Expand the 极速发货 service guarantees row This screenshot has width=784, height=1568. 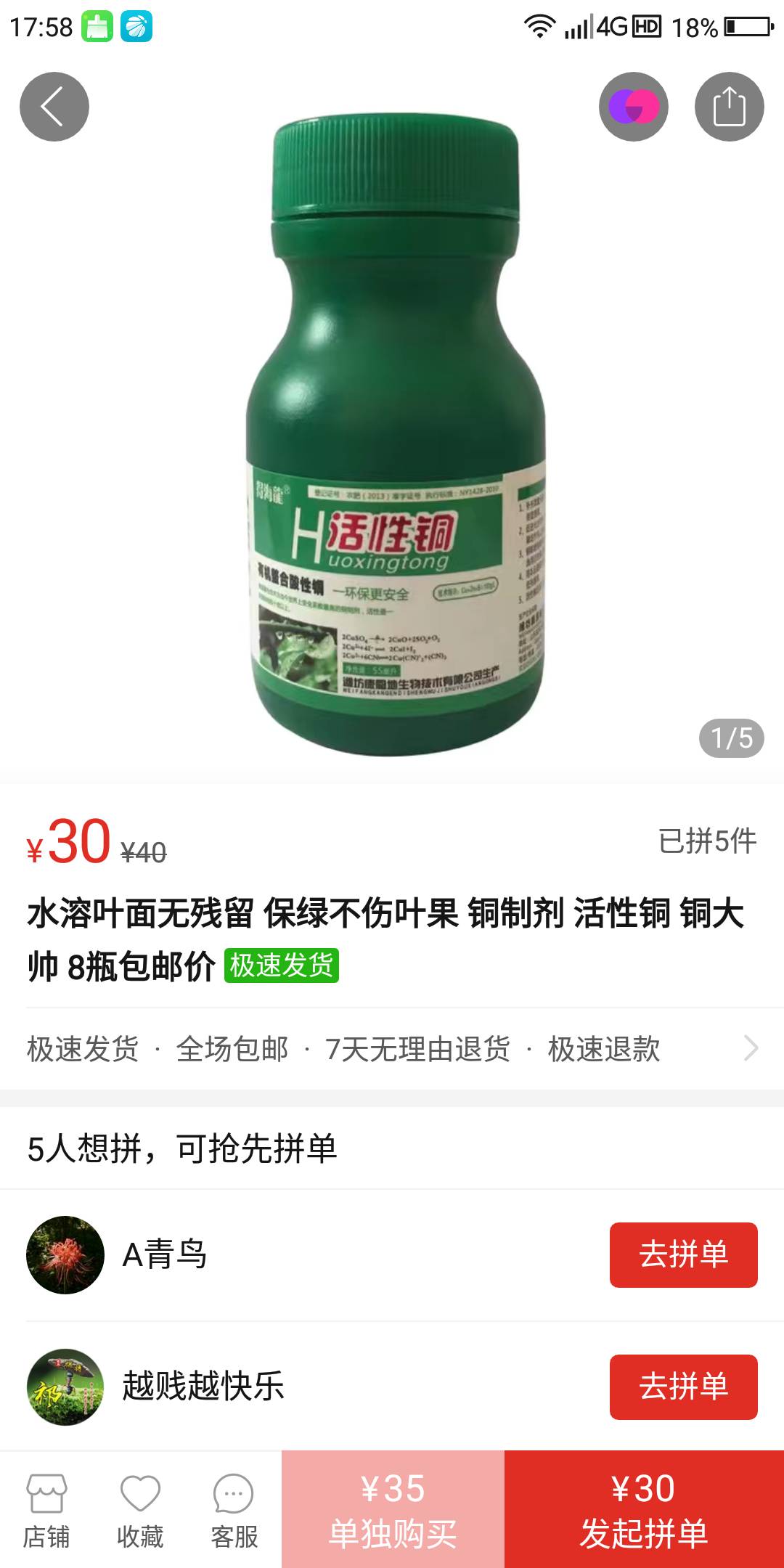click(x=392, y=1049)
